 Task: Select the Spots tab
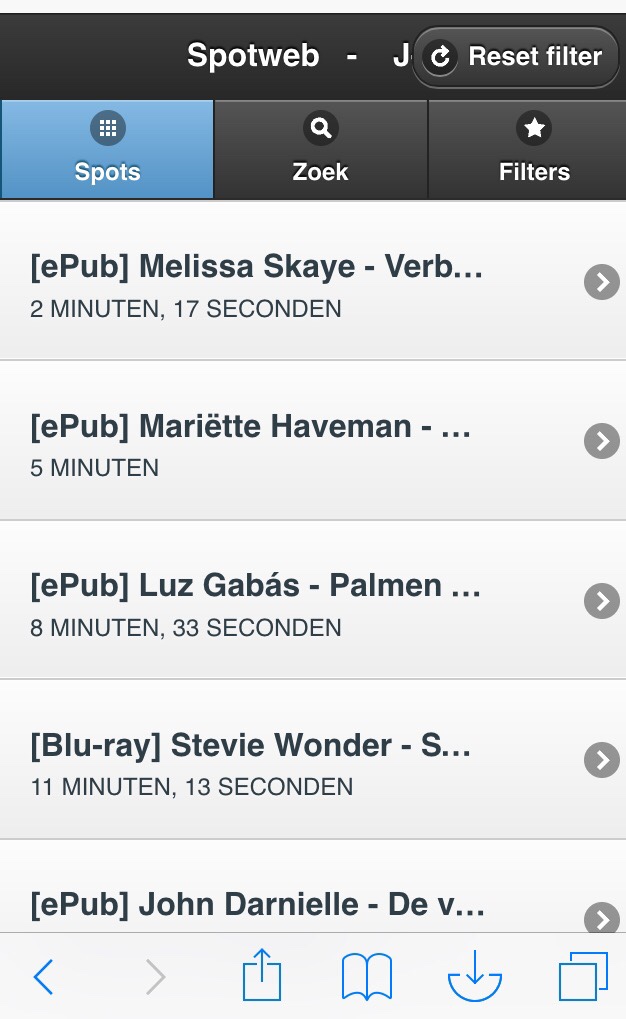107,150
